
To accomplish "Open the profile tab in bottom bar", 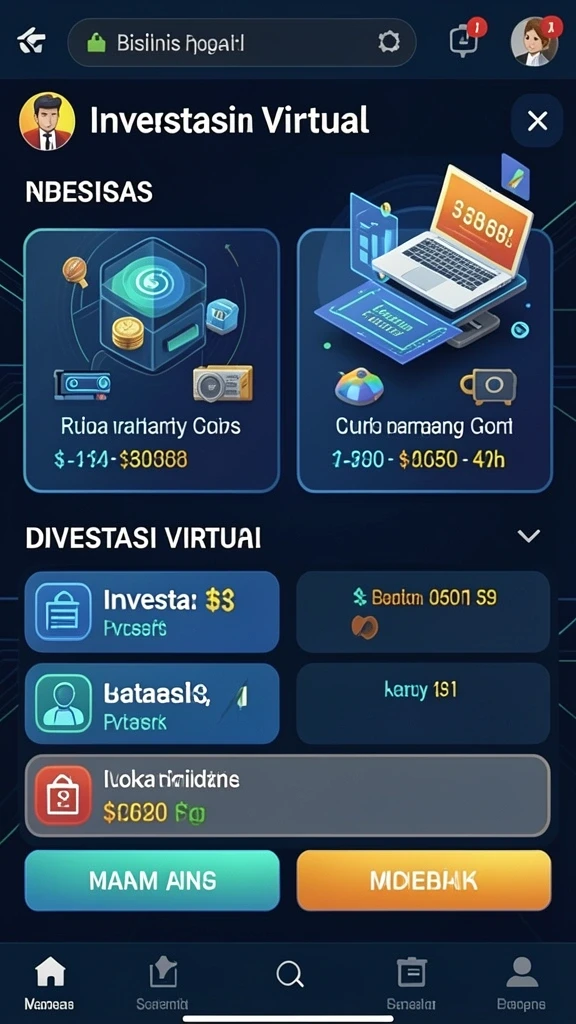I will (x=522, y=984).
